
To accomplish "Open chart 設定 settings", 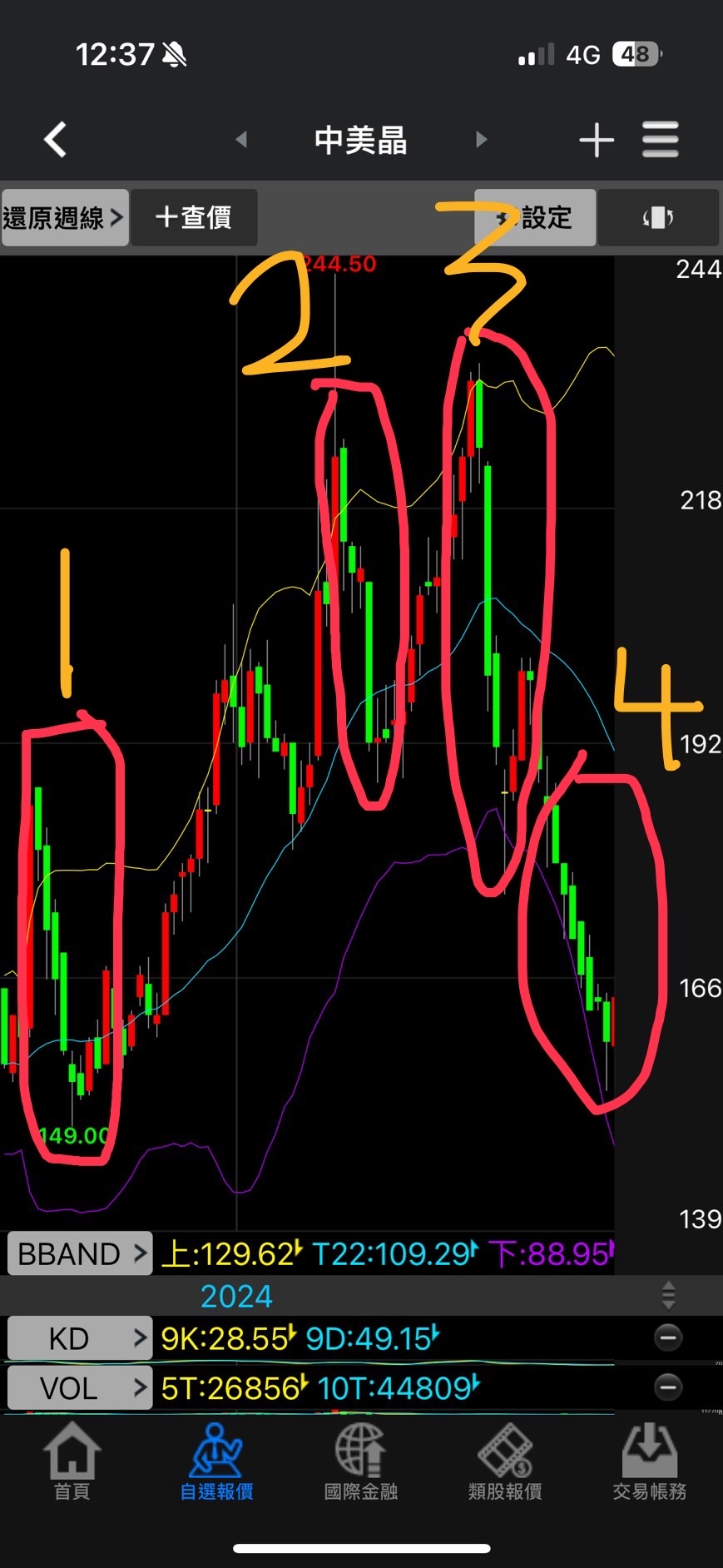I will [x=535, y=218].
